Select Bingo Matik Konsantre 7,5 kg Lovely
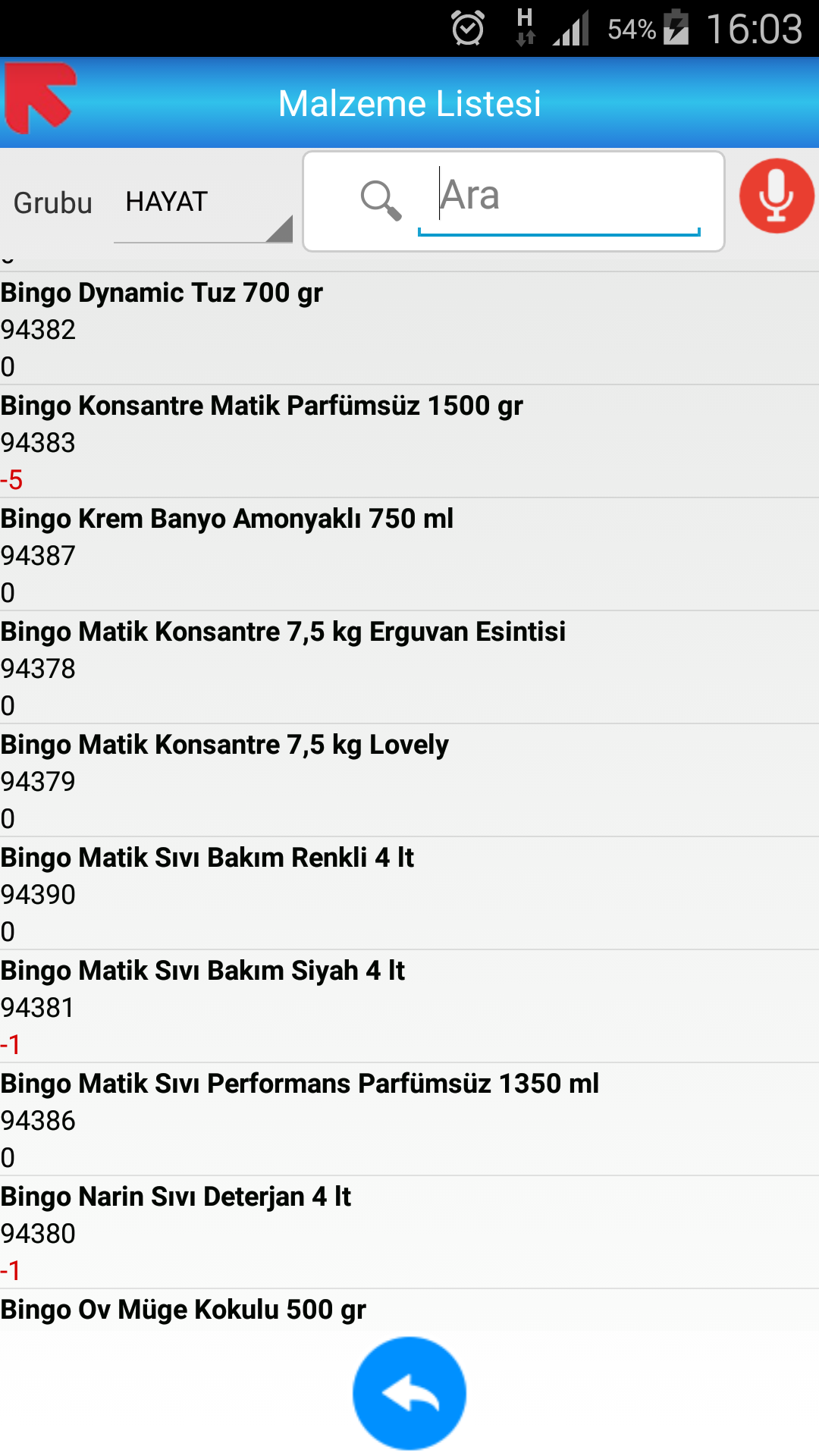Image resolution: width=819 pixels, height=1456 pixels. (409, 780)
